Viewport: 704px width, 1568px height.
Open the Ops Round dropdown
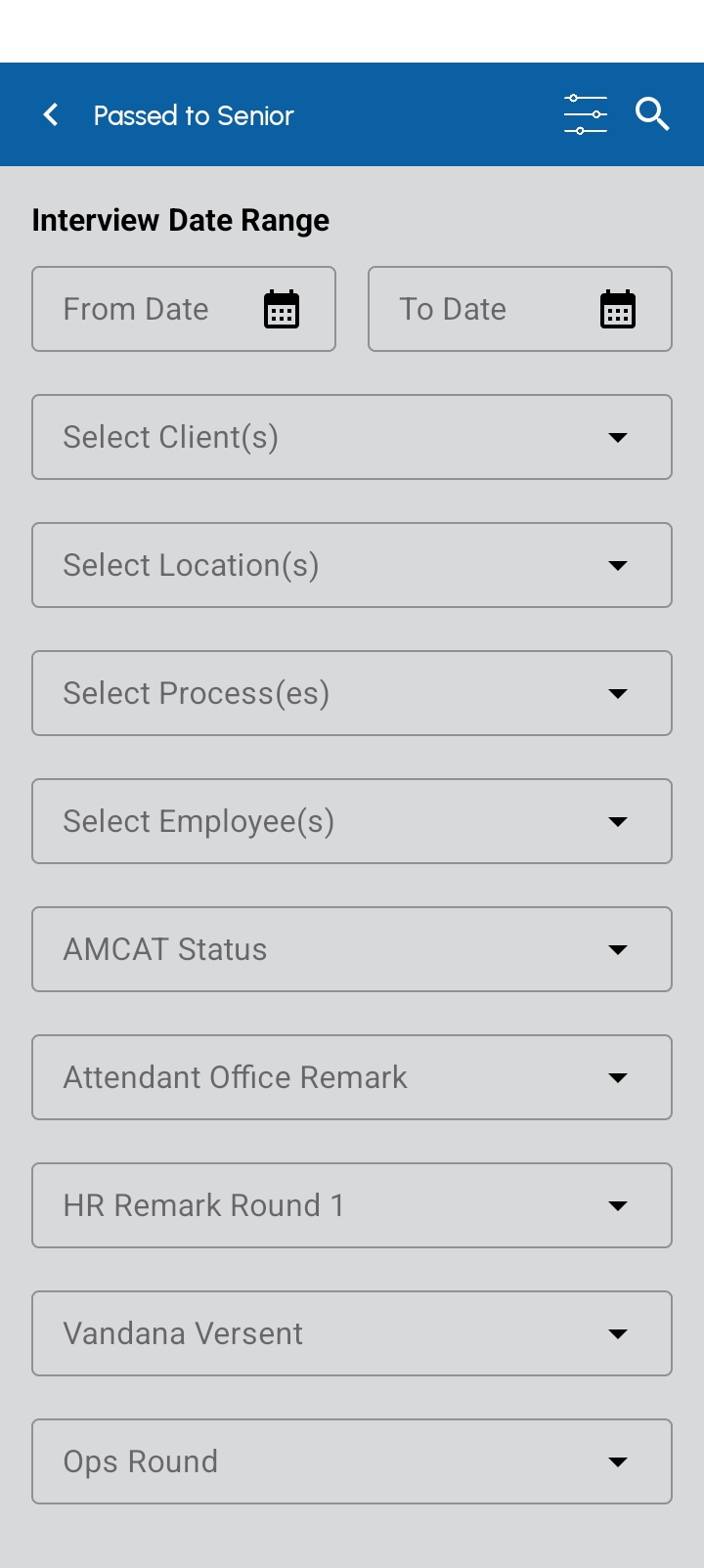(352, 1461)
